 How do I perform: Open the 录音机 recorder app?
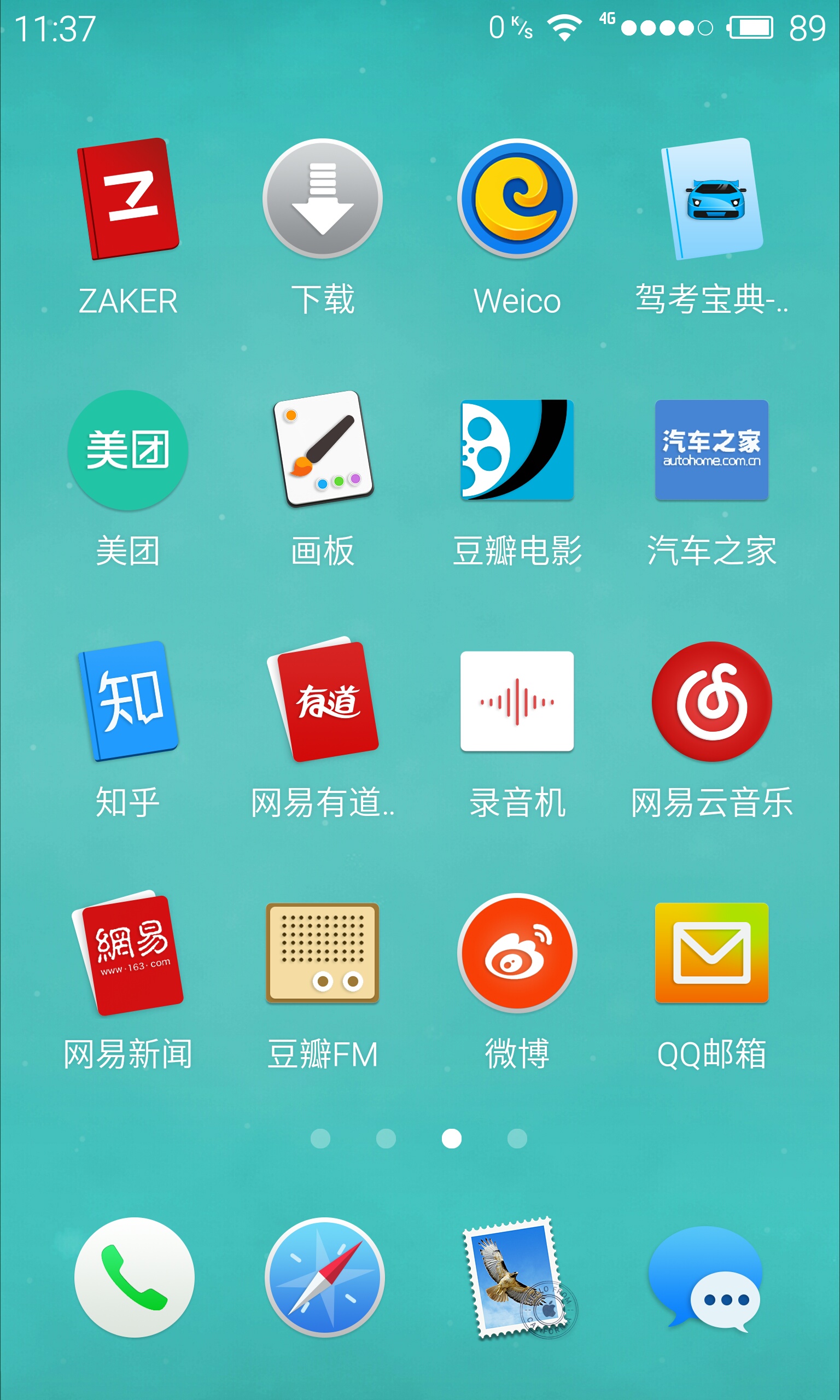(517, 702)
